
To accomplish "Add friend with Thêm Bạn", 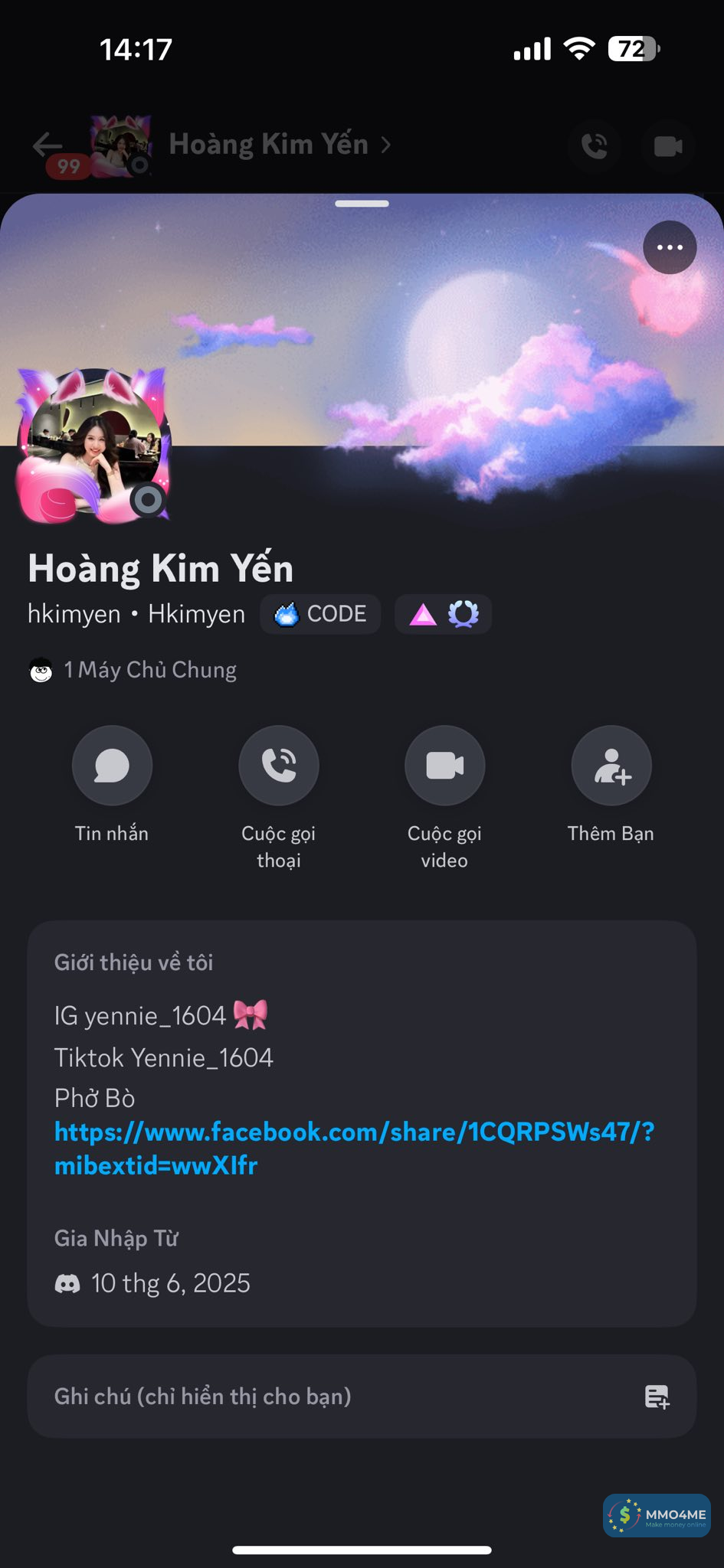I will click(x=611, y=765).
